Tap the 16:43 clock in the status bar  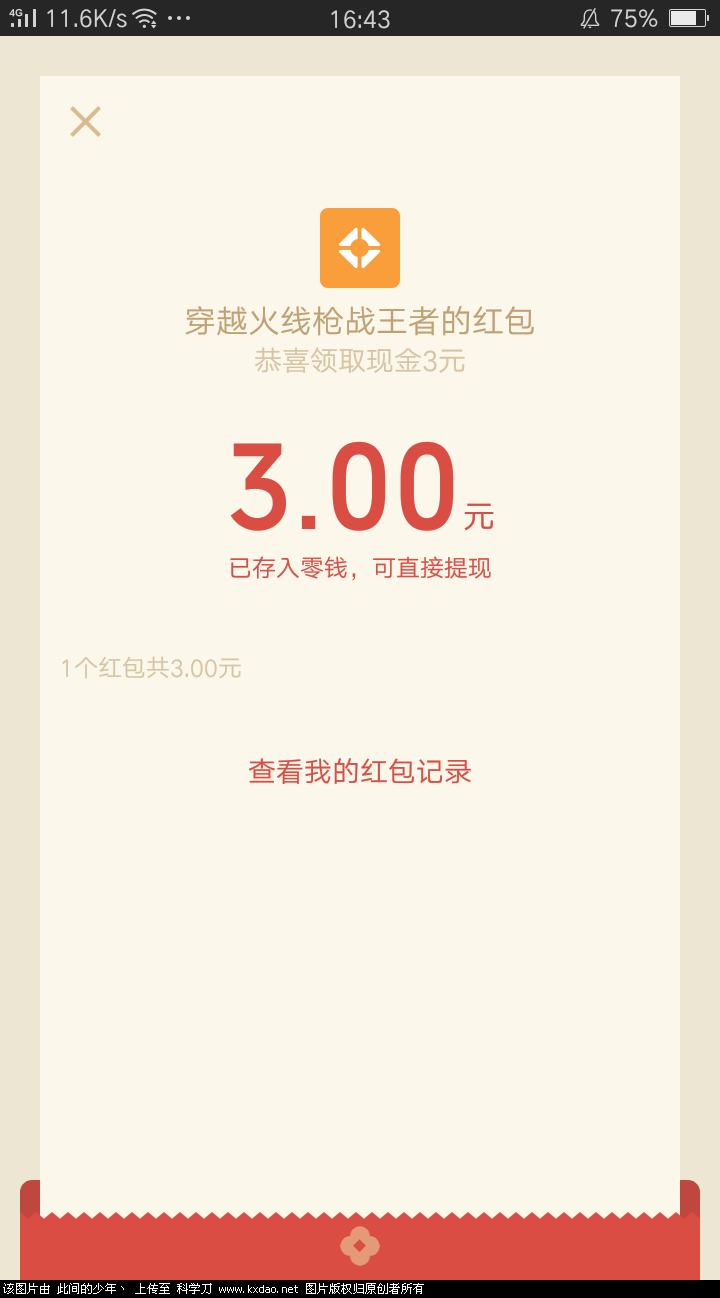tap(360, 17)
